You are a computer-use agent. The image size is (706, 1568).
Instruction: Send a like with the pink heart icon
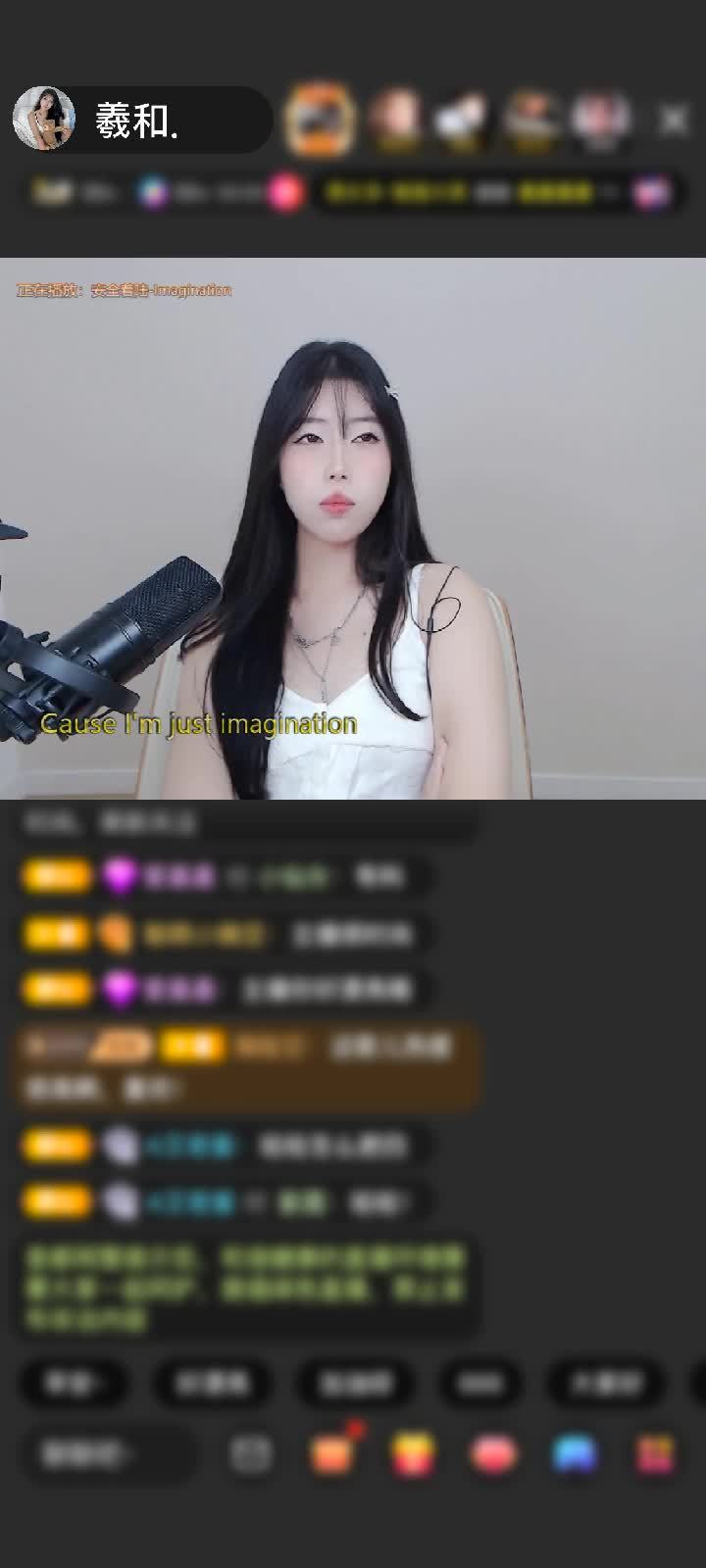494,1454
